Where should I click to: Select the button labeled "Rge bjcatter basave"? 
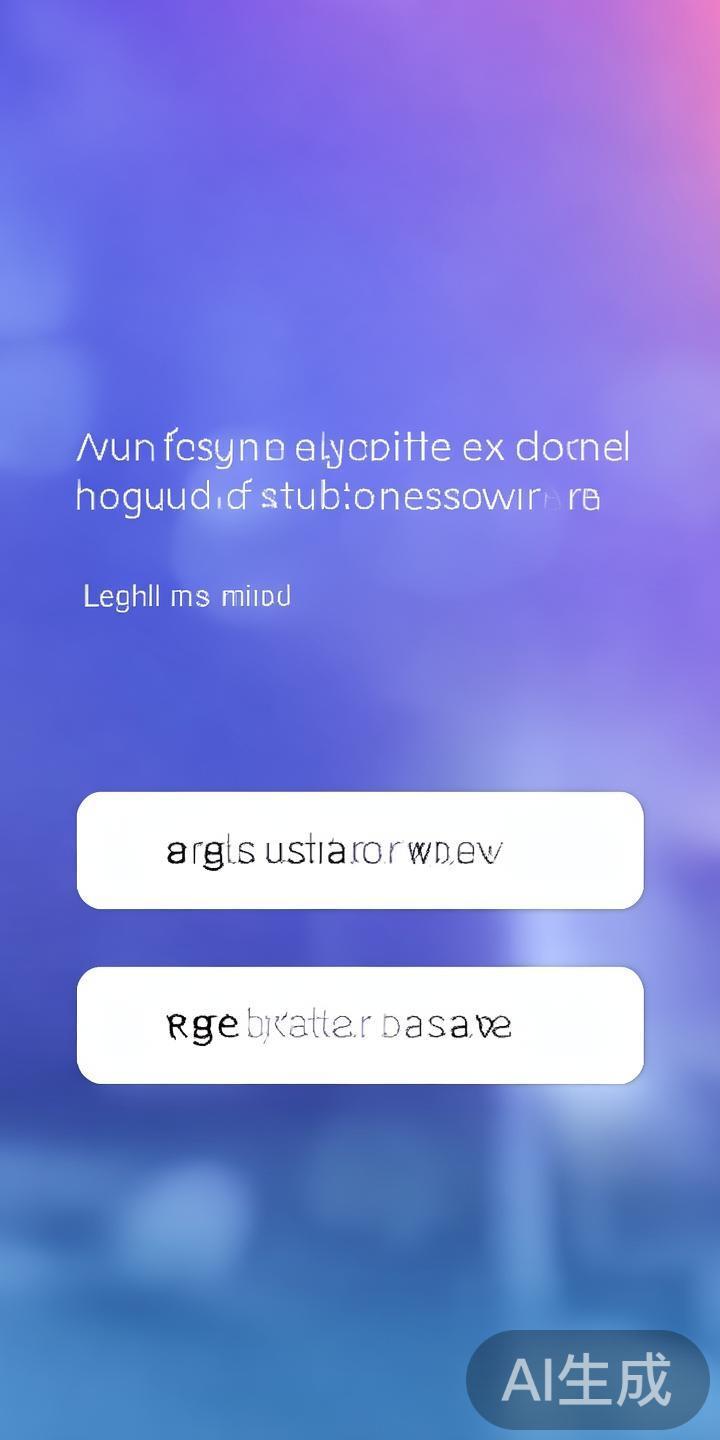pyautogui.click(x=360, y=1024)
